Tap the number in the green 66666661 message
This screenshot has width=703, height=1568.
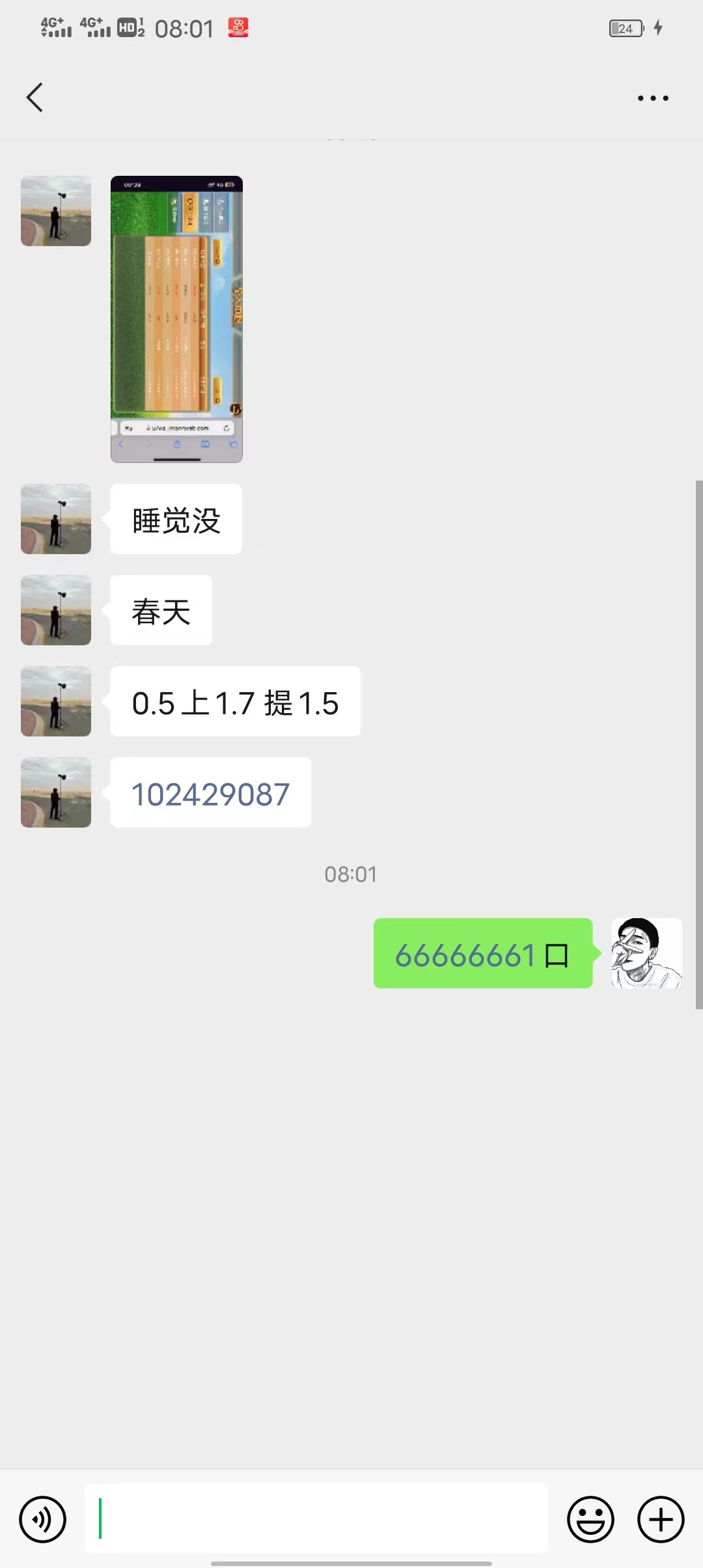[465, 955]
